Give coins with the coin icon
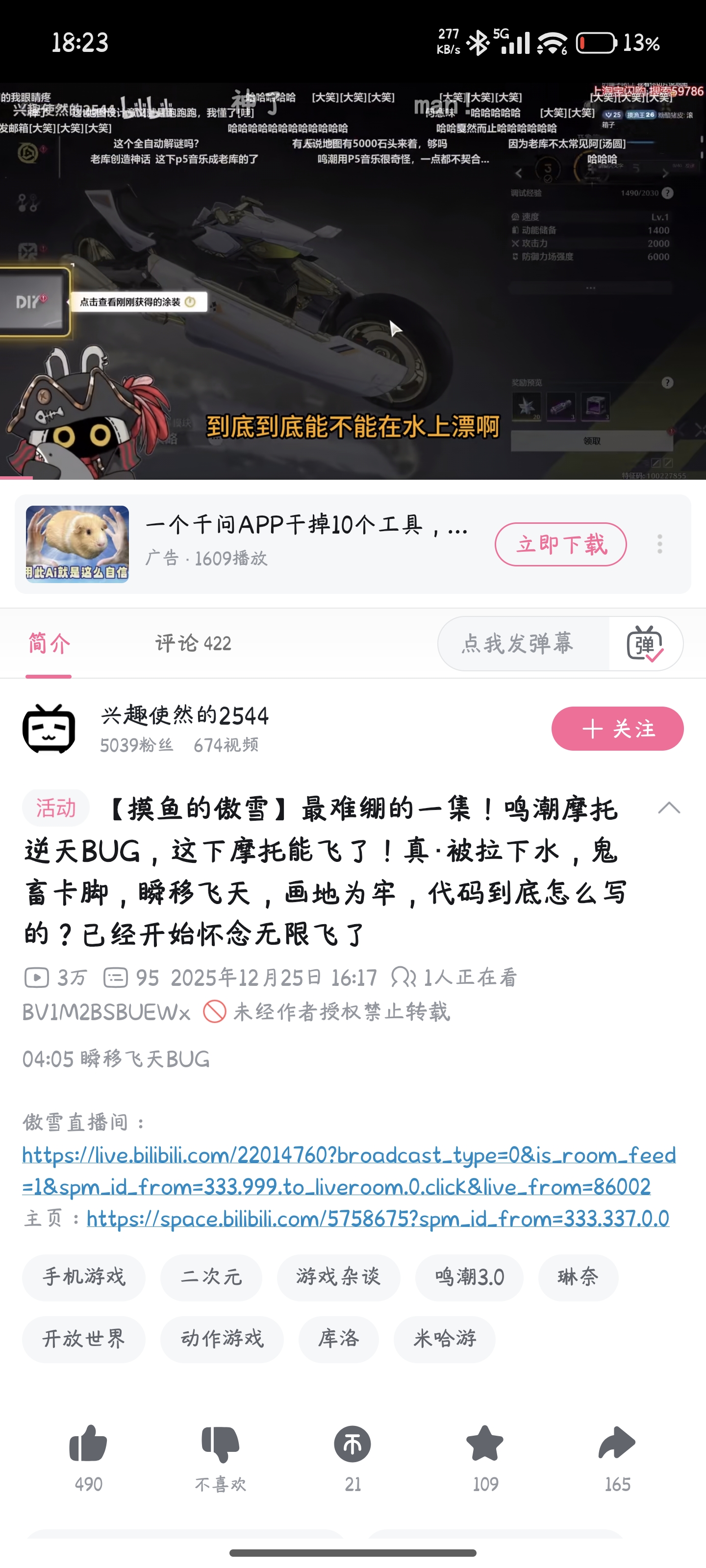This screenshot has height=1568, width=706. point(353,1443)
